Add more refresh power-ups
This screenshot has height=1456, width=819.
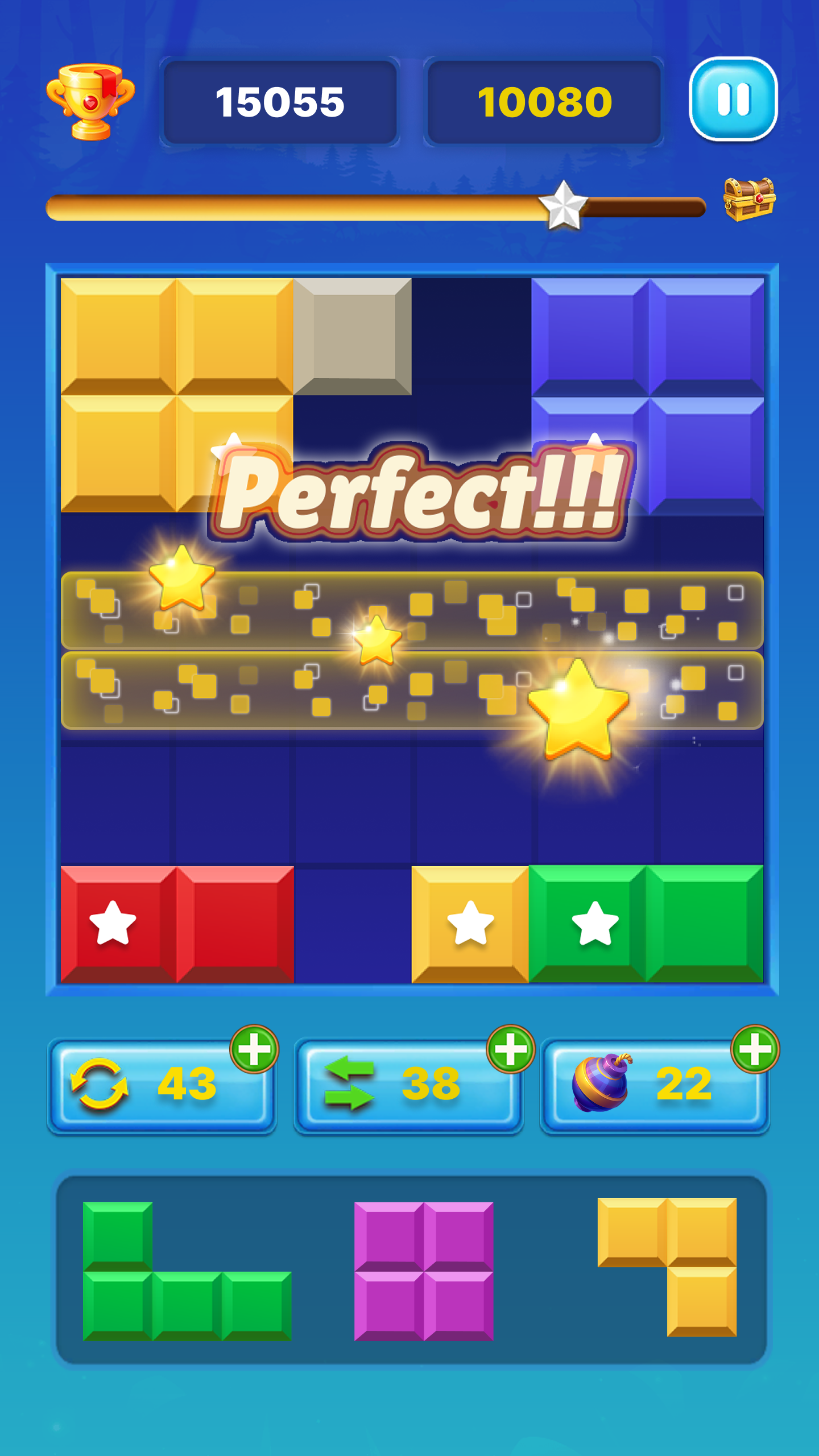coord(254,1049)
